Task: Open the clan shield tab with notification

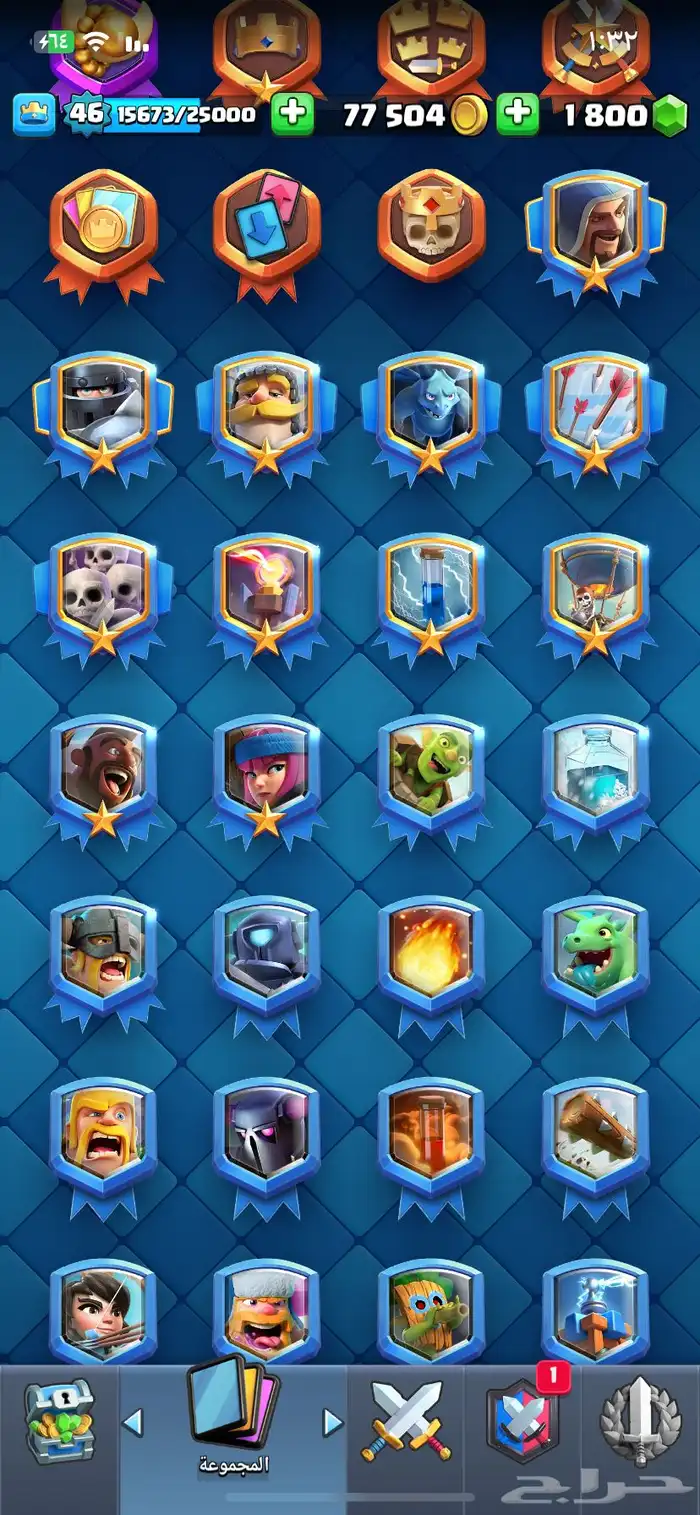Action: [522, 1422]
